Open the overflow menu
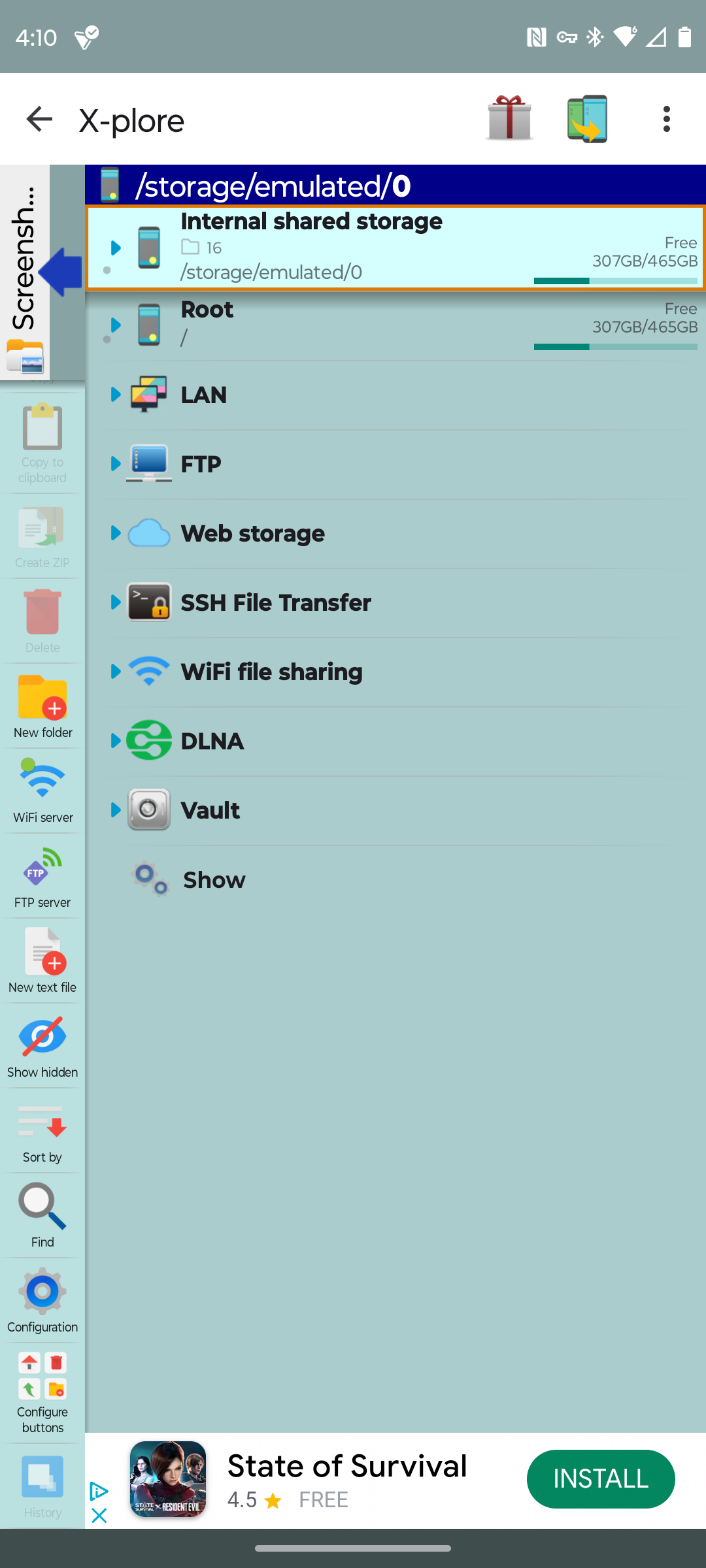 click(666, 119)
